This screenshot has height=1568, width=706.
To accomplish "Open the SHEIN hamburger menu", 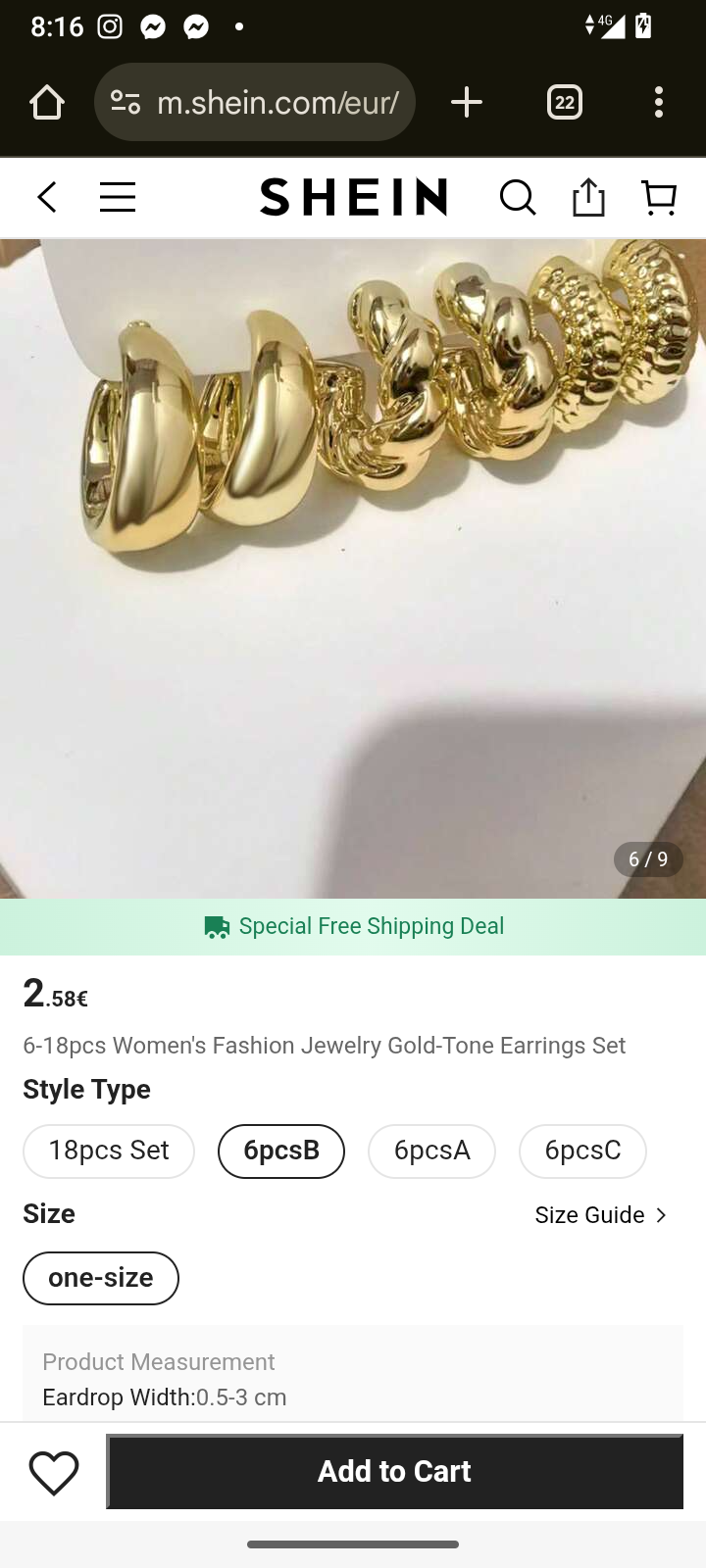I will tap(118, 198).
